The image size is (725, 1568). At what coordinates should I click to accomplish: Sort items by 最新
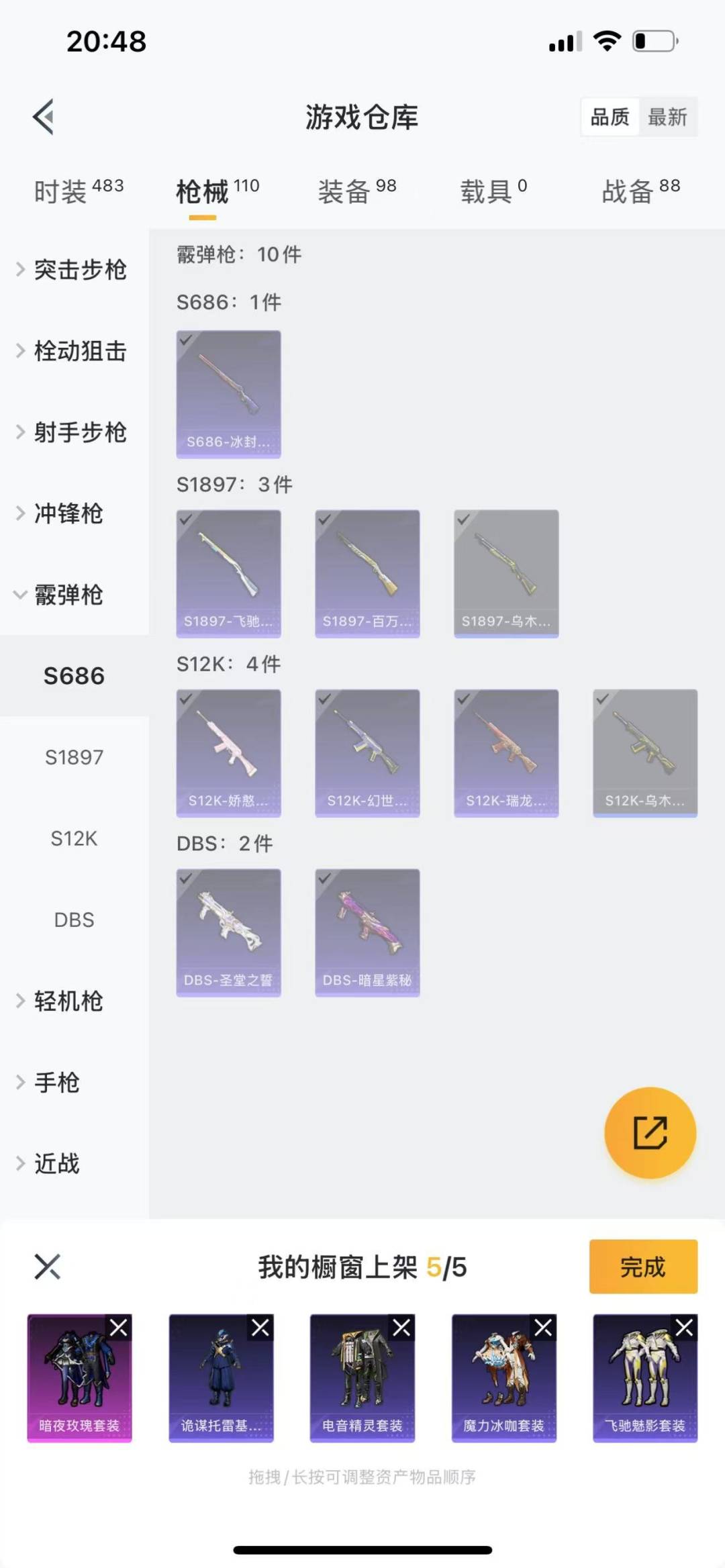[x=667, y=117]
